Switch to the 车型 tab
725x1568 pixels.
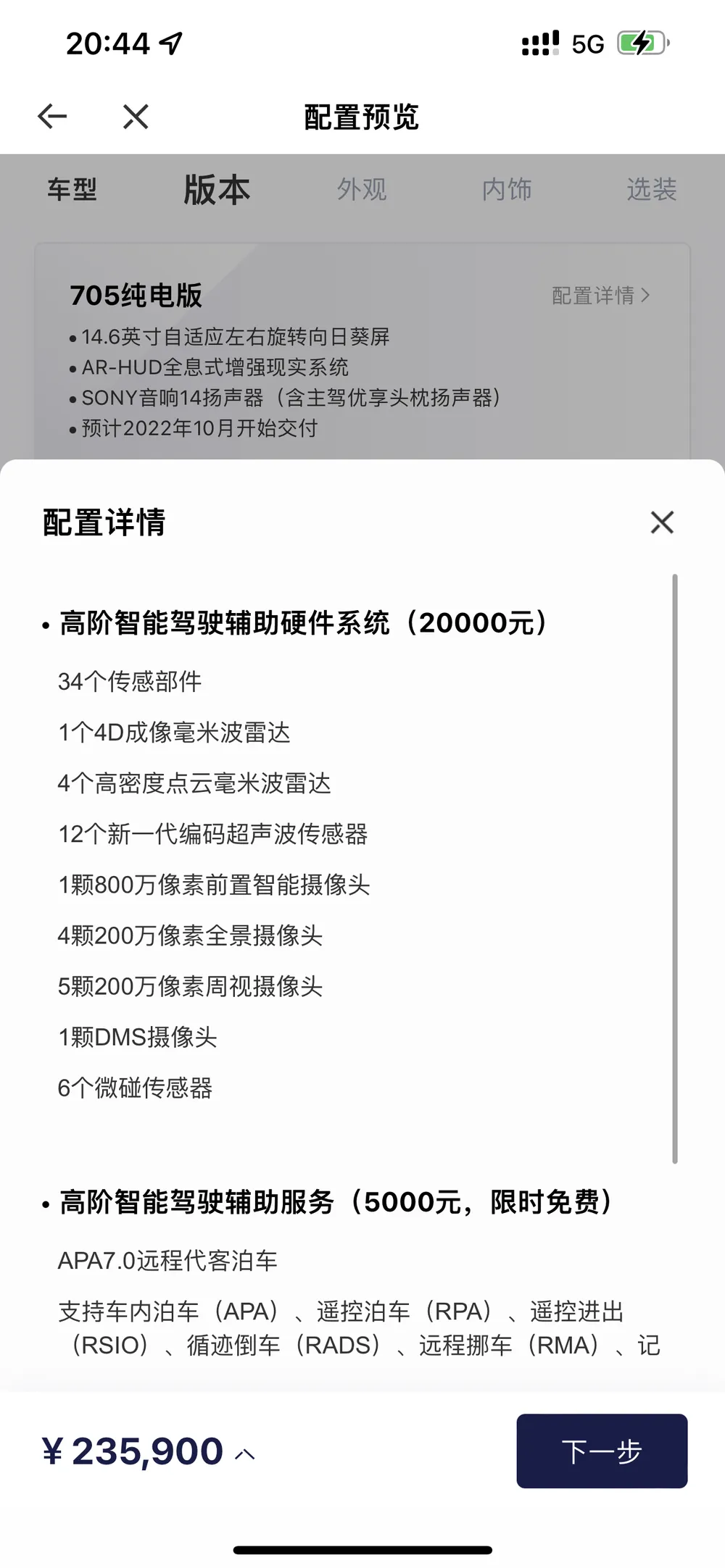pos(72,190)
